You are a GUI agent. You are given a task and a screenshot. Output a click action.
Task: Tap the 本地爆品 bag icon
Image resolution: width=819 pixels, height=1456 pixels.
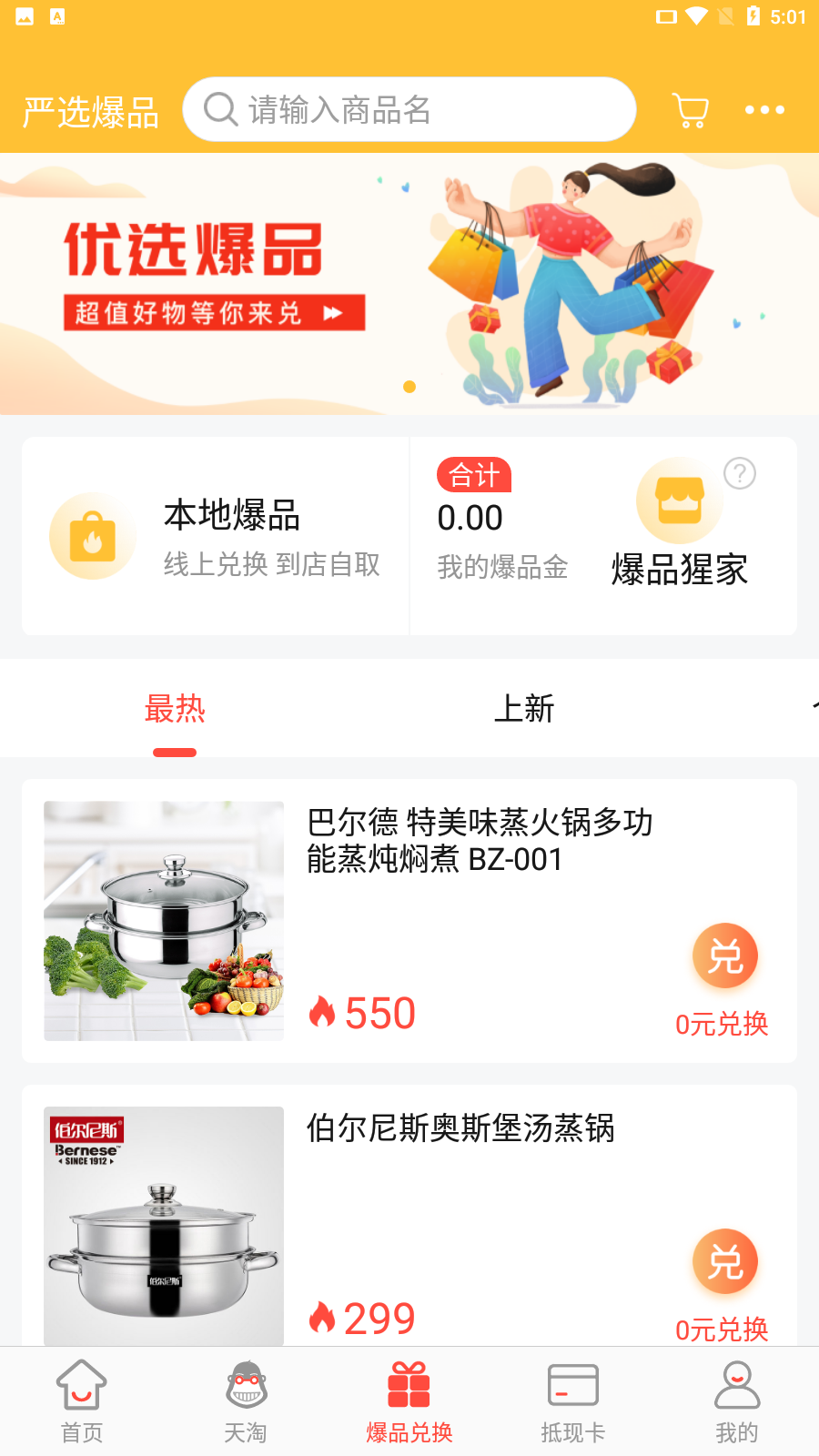92,535
